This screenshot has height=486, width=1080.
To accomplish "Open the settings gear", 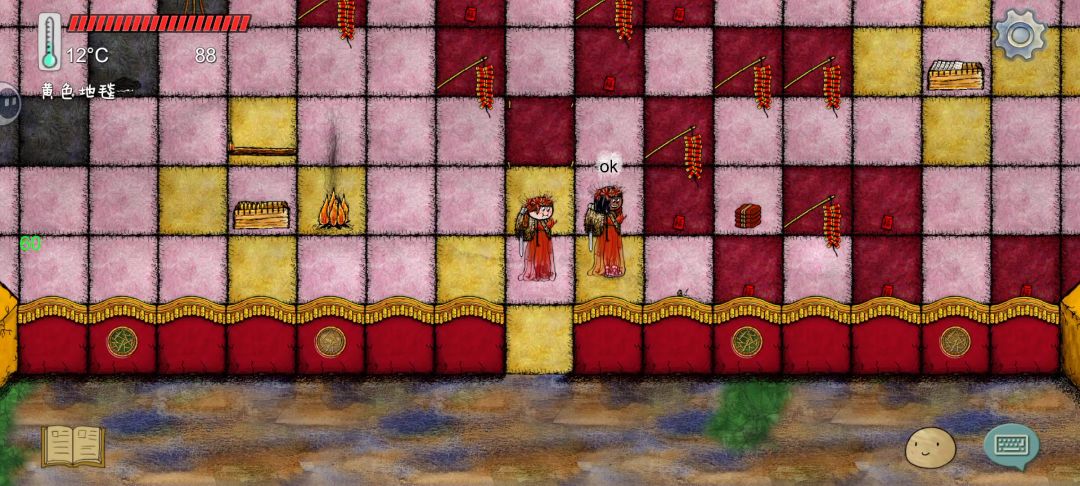I will click(x=1019, y=36).
